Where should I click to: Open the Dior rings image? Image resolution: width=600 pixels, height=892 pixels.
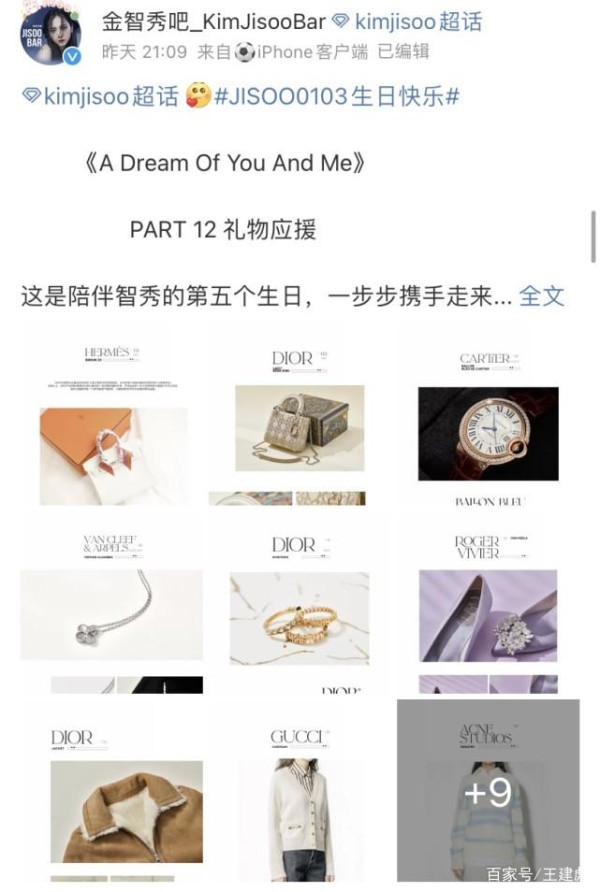299,605
